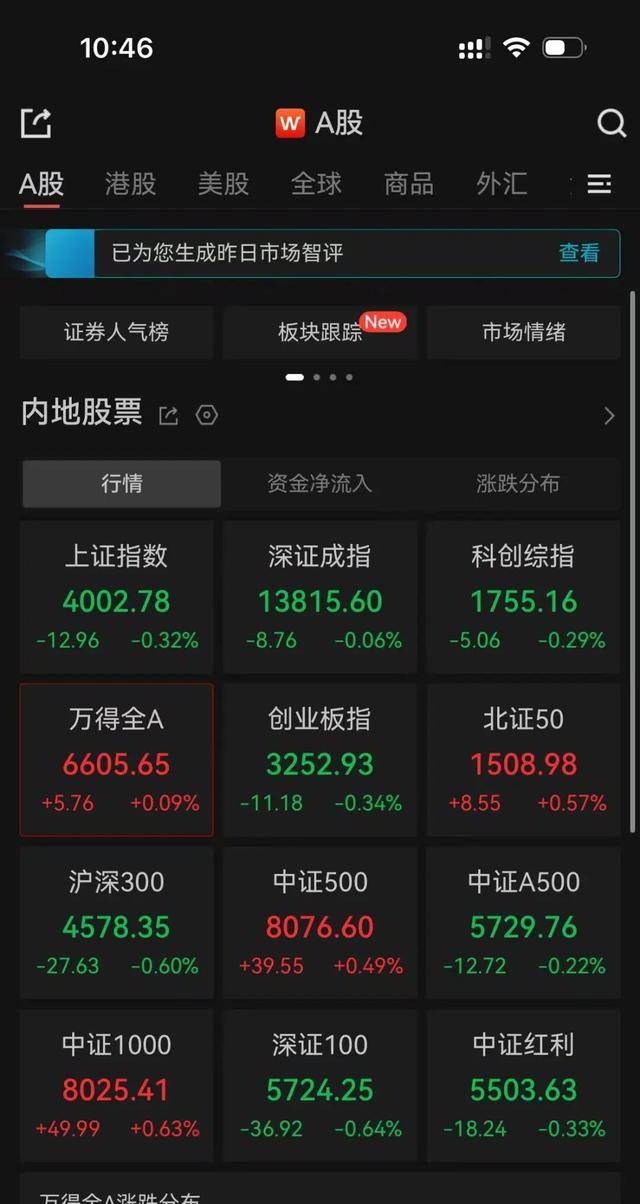Switch to 涨跌分布 segment
Screen dimensions: 640x1204
point(518,484)
